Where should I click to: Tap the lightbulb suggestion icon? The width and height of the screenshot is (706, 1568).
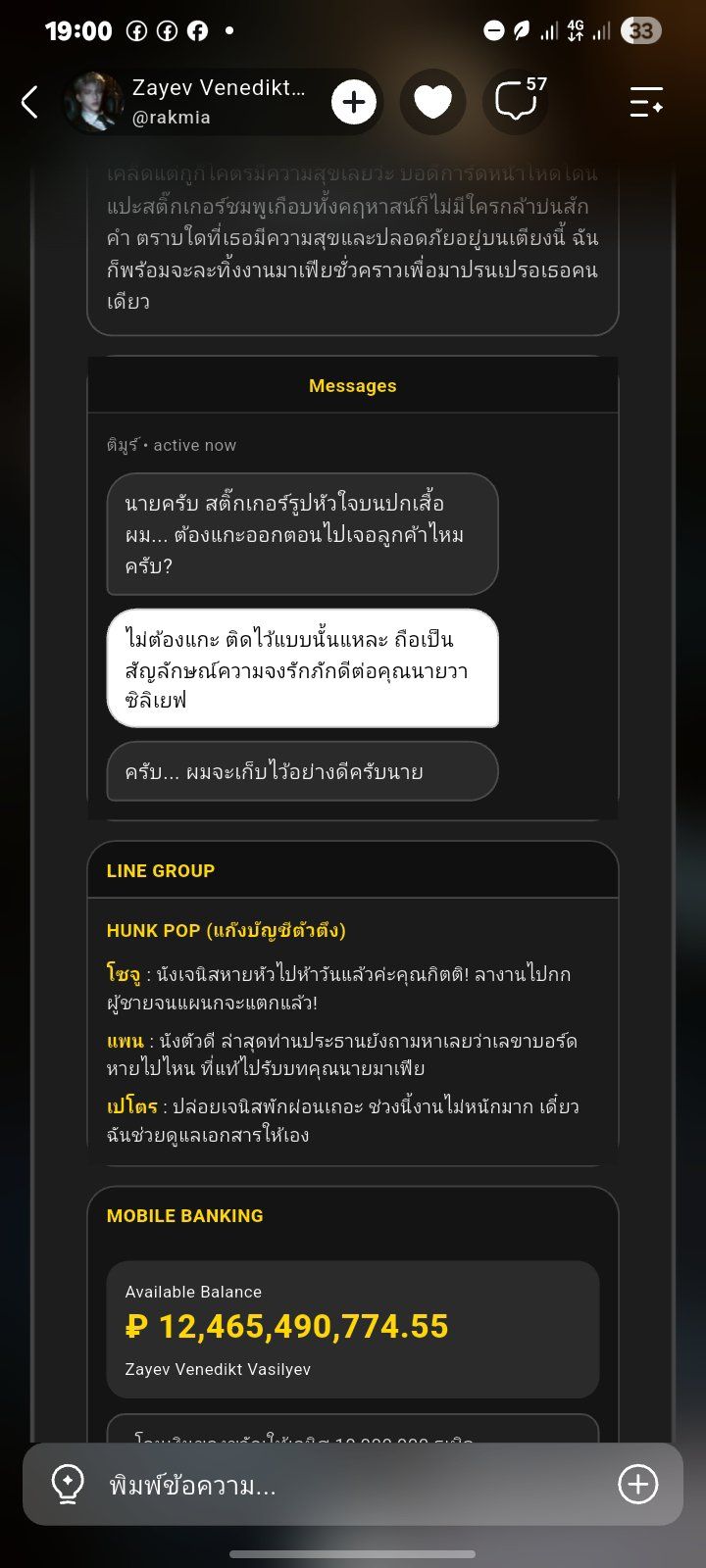pos(68,1485)
